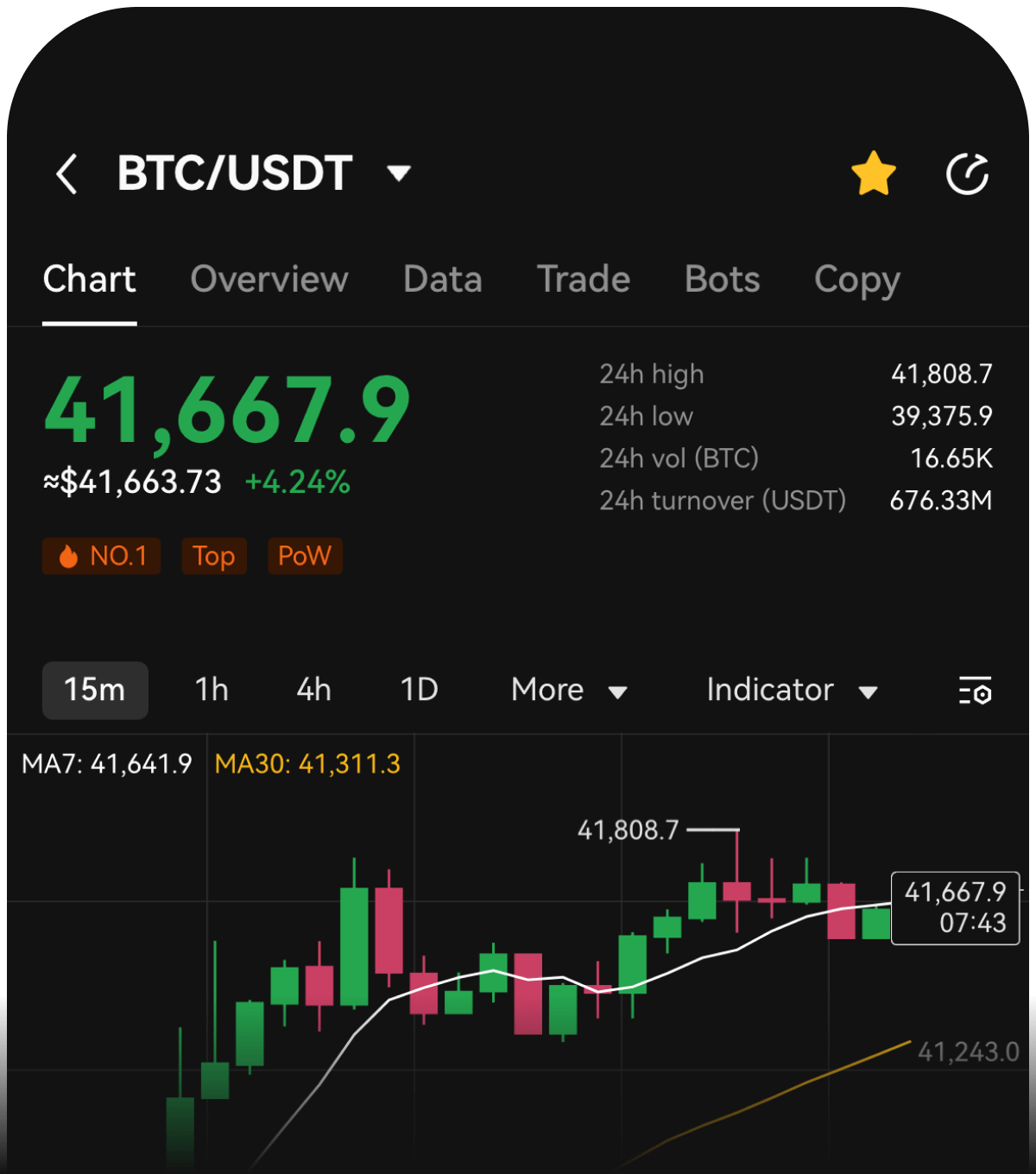Select the 15m chart interval
1036x1174 pixels.
pyautogui.click(x=95, y=690)
